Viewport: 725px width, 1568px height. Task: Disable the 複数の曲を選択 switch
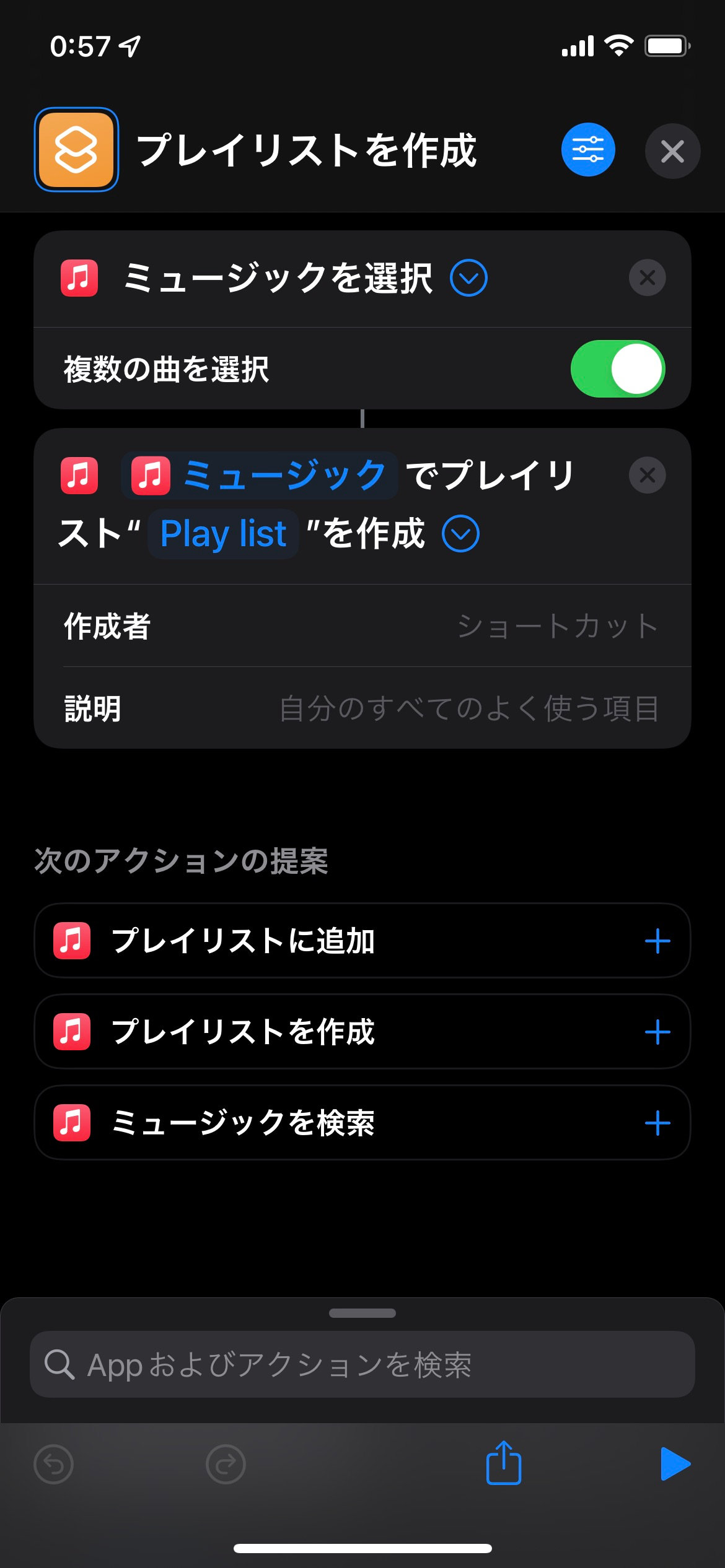tap(617, 369)
